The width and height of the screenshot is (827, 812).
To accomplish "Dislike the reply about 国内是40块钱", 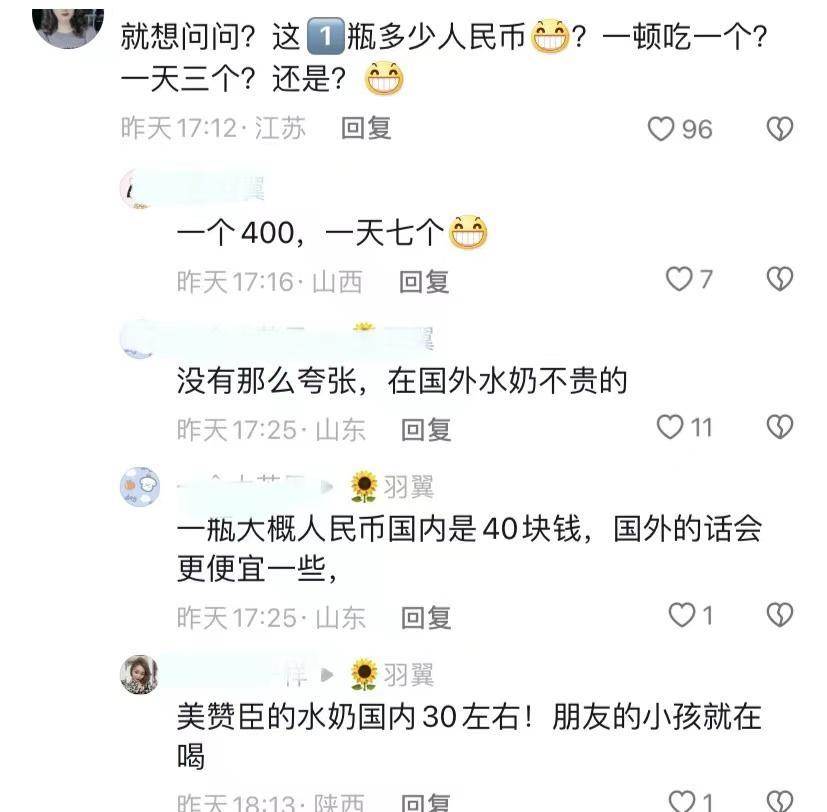I will [779, 615].
